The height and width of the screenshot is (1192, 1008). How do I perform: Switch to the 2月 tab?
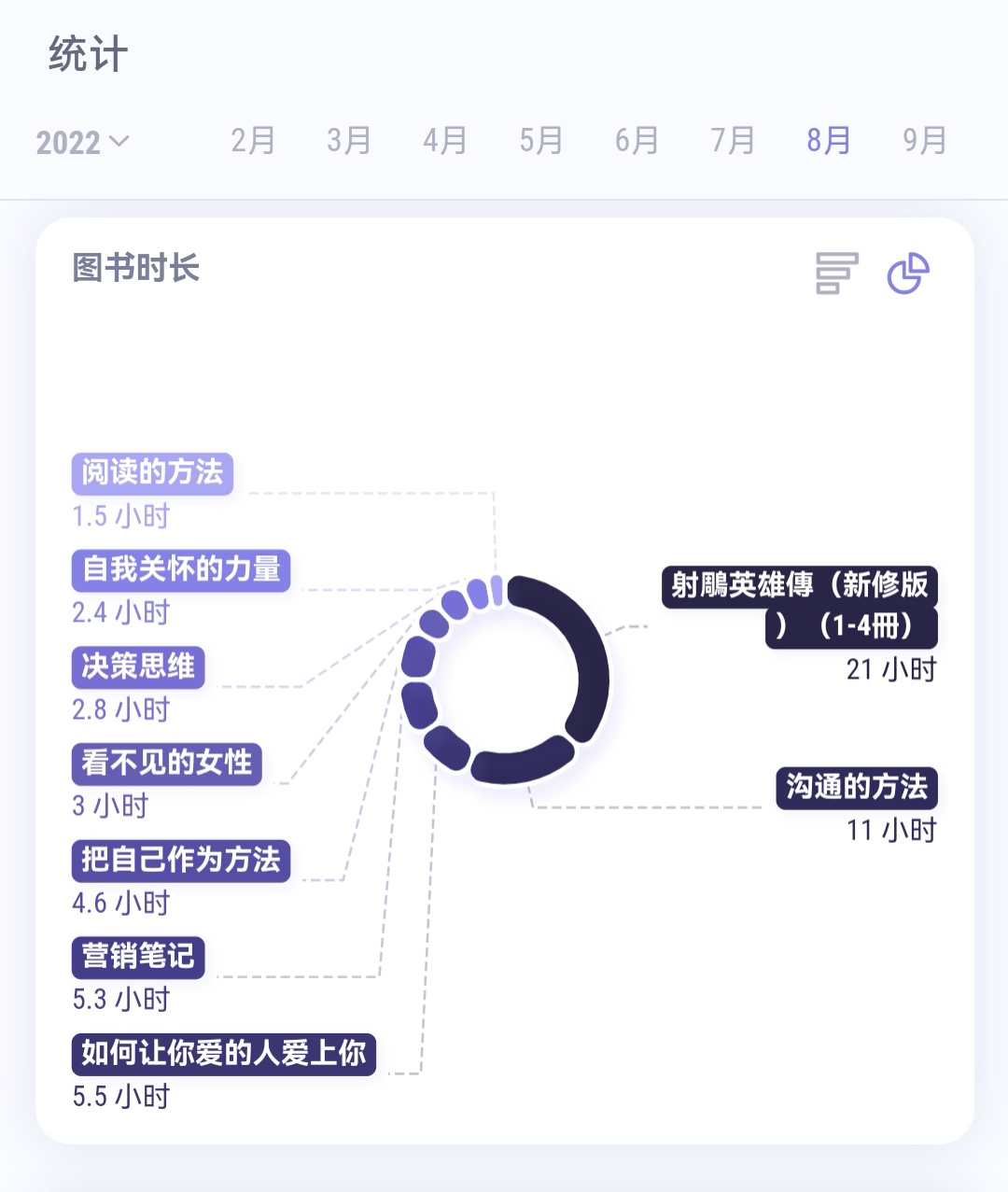(253, 141)
